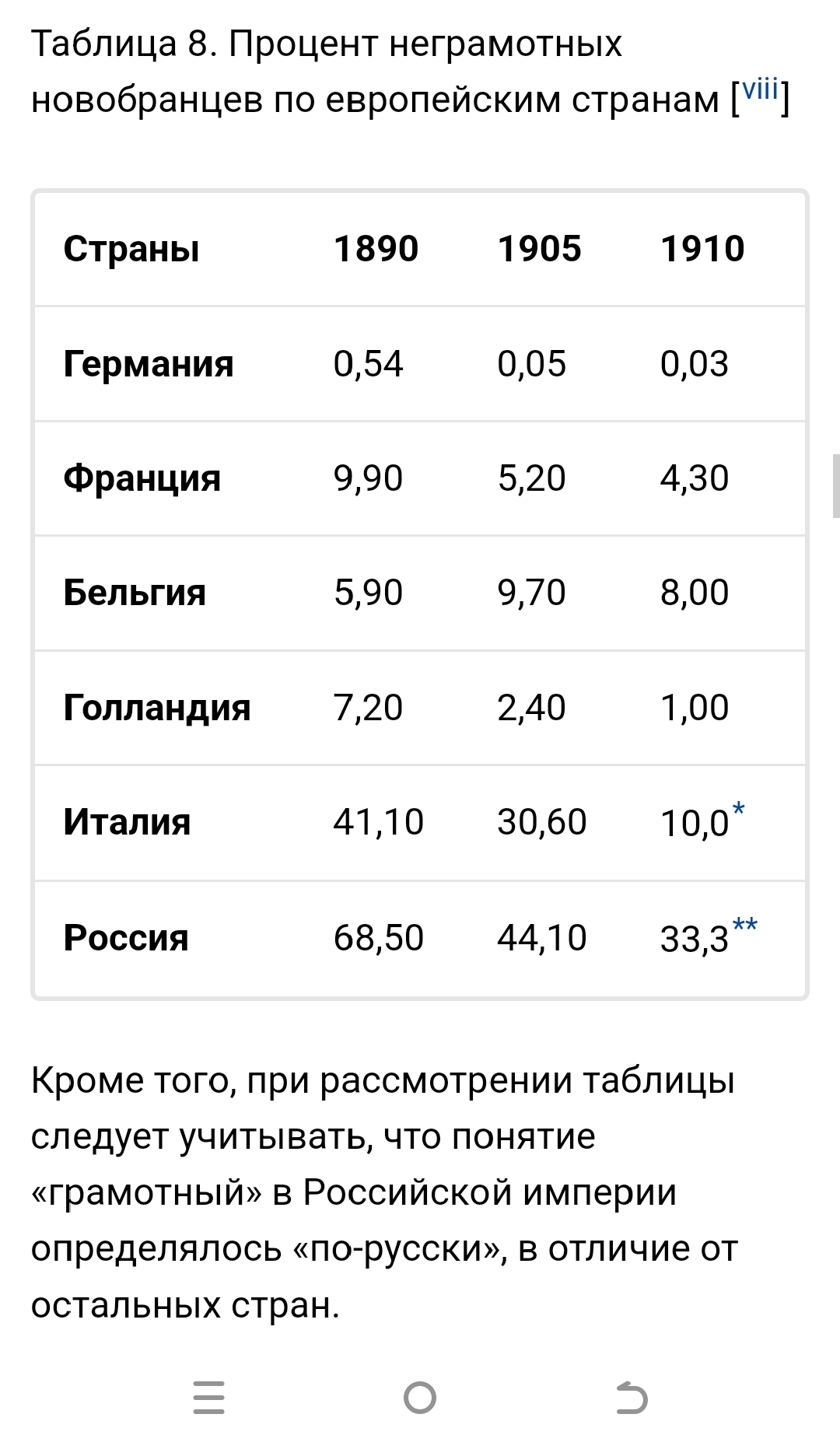The image size is (840, 1442).
Task: Go to the home screen
Action: coord(420,1398)
